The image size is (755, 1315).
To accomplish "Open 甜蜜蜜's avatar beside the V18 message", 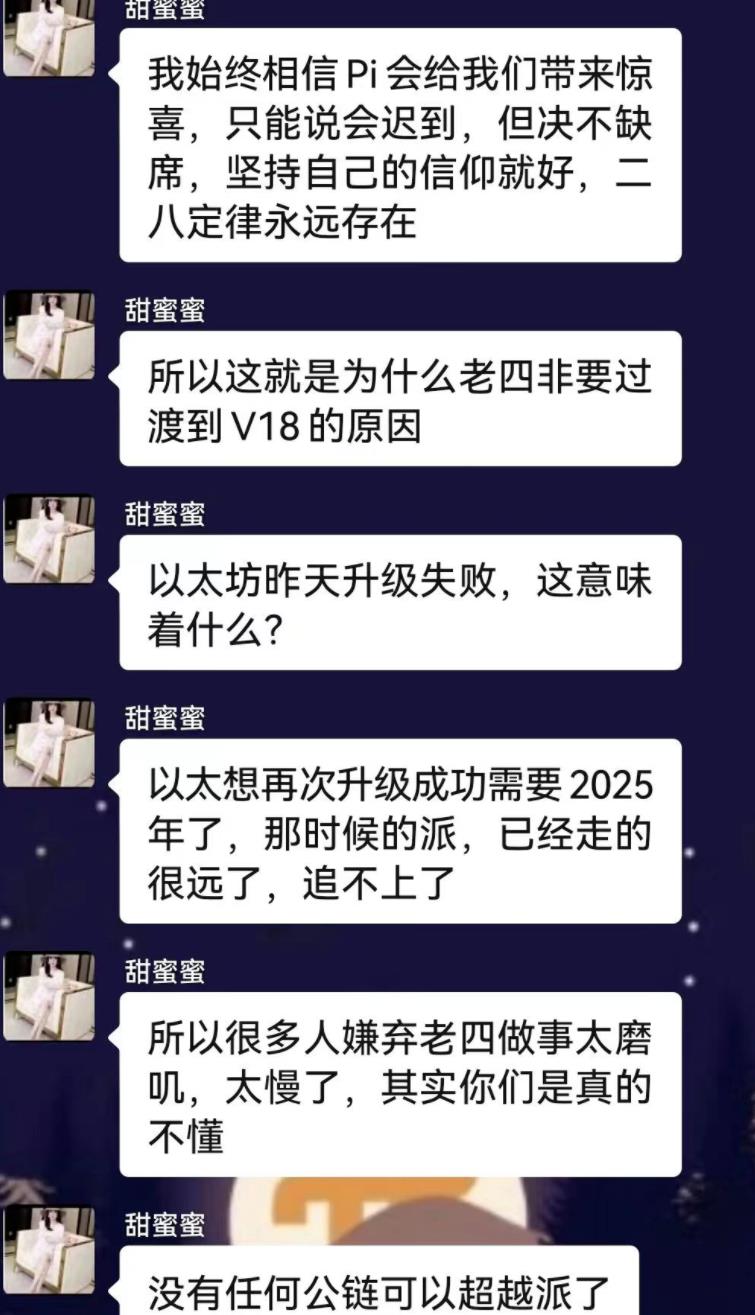I will (x=49, y=335).
